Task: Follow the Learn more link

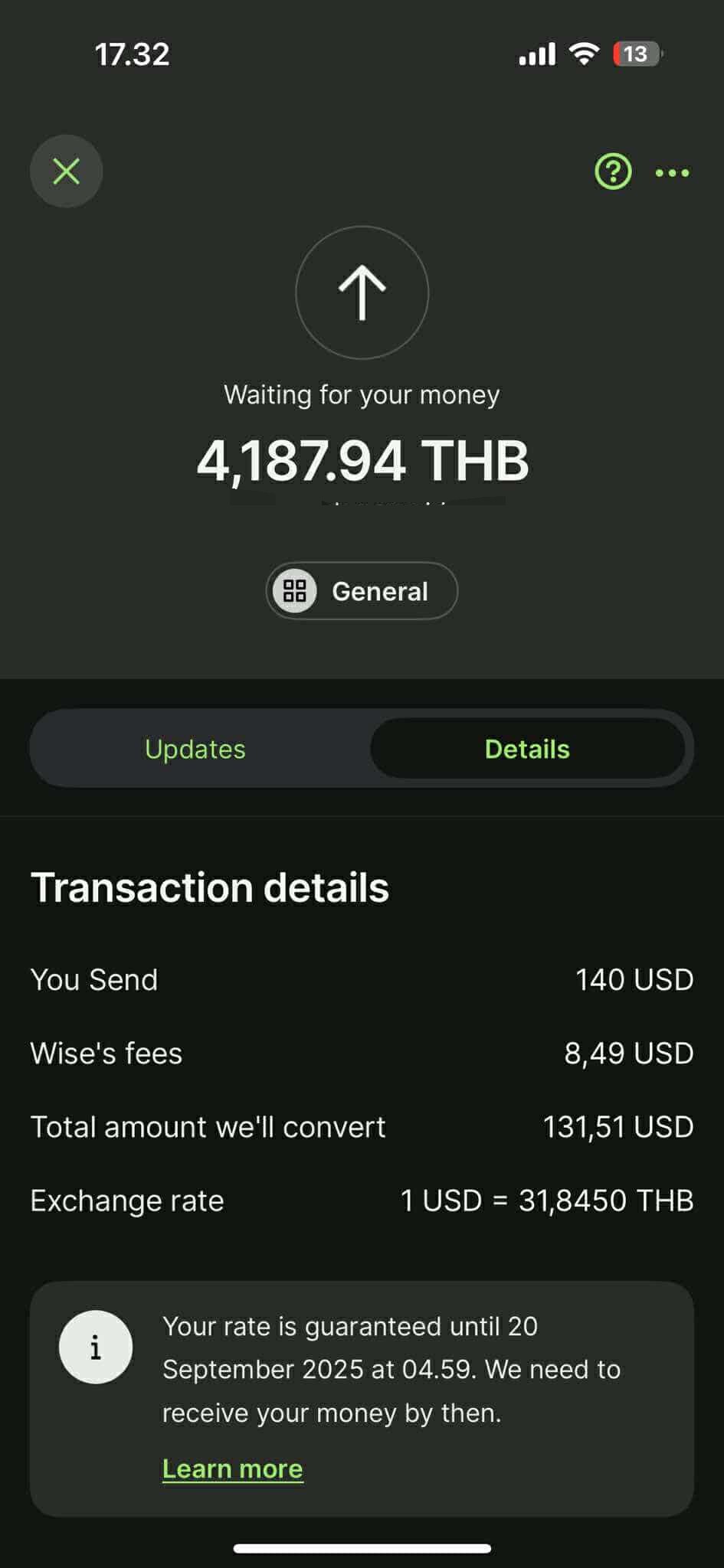Action: pyautogui.click(x=233, y=1468)
